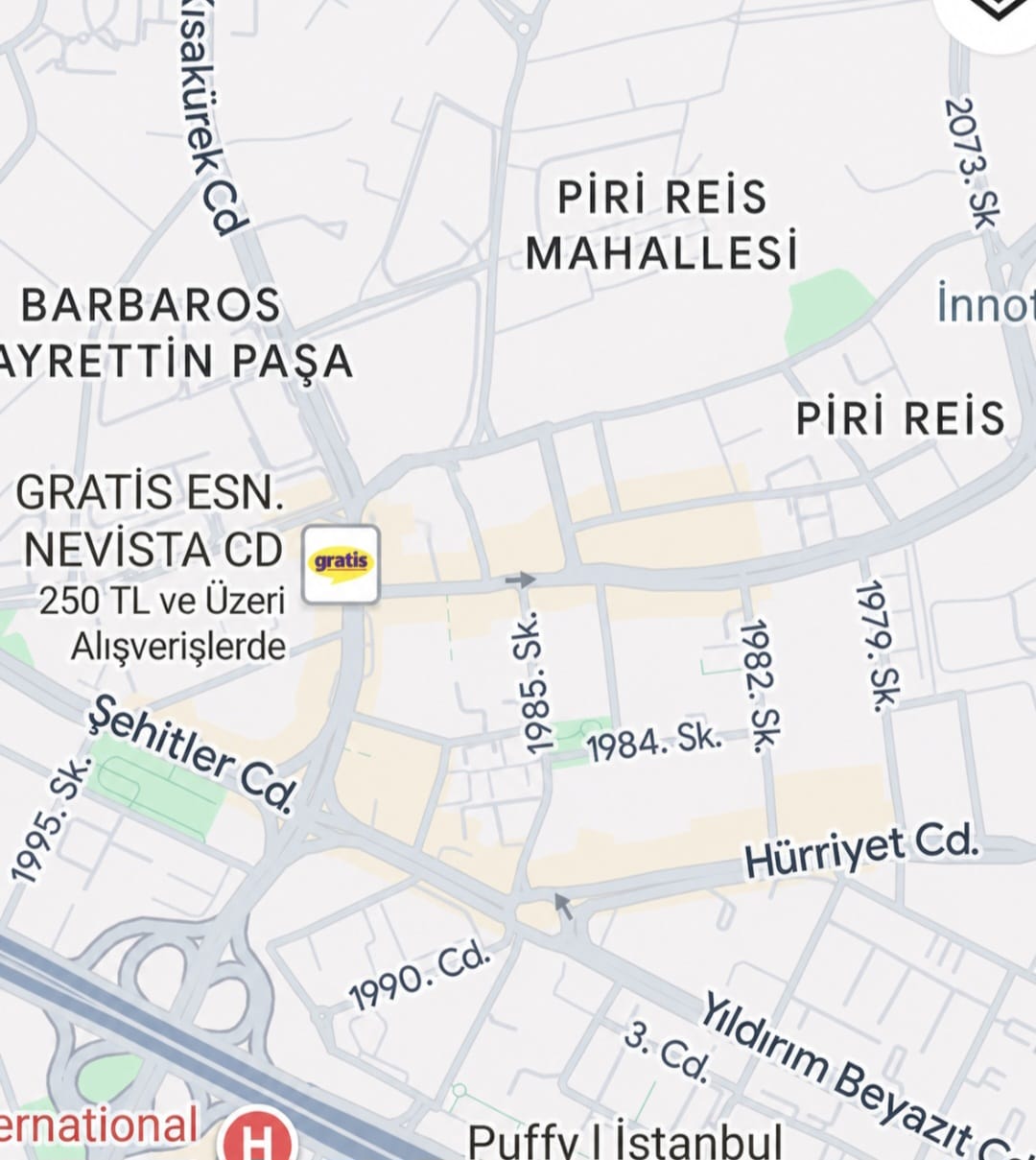Open the Puffy İstanbul place label

[624, 1142]
